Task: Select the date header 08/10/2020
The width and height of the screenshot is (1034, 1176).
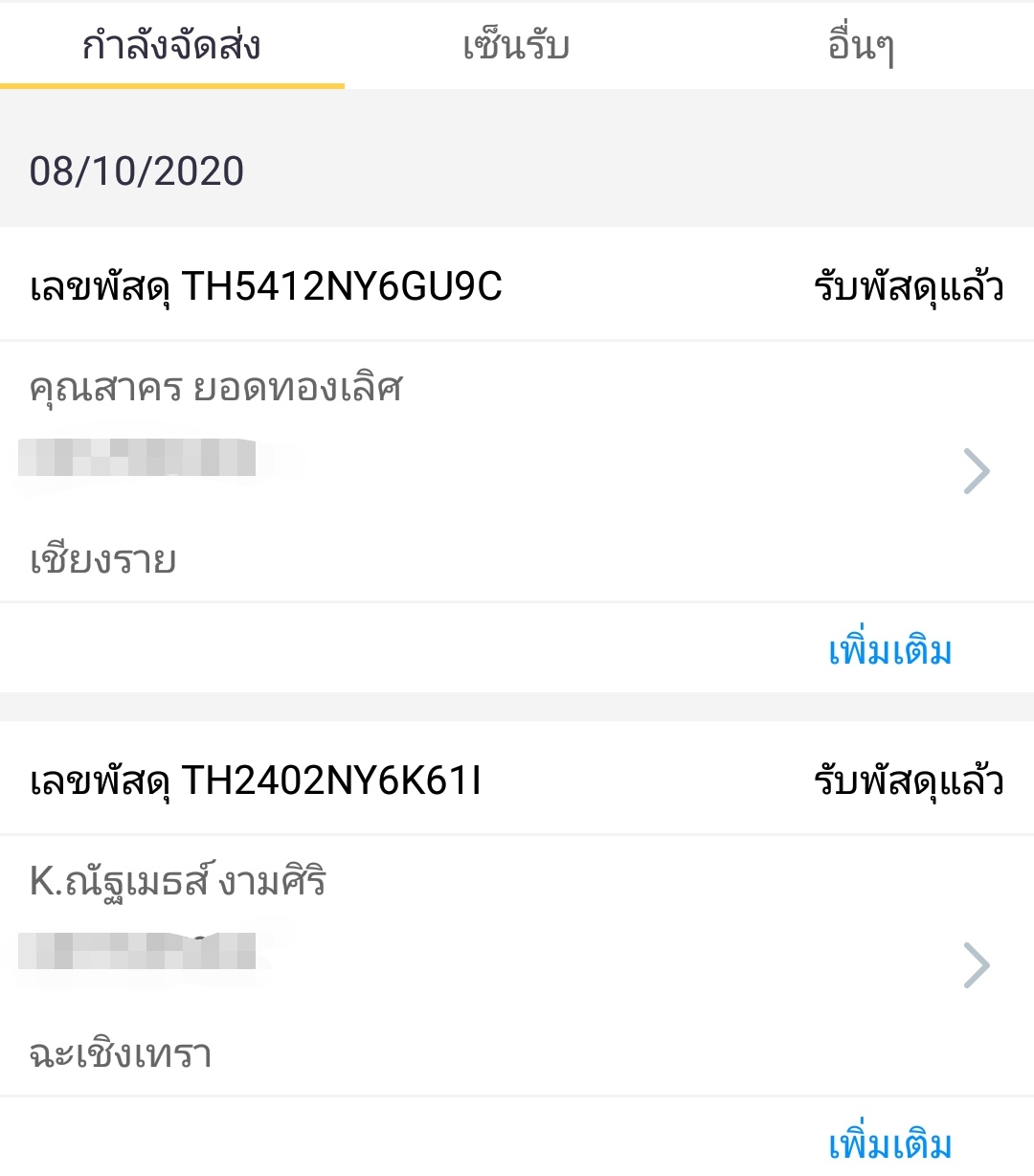Action: pos(136,170)
